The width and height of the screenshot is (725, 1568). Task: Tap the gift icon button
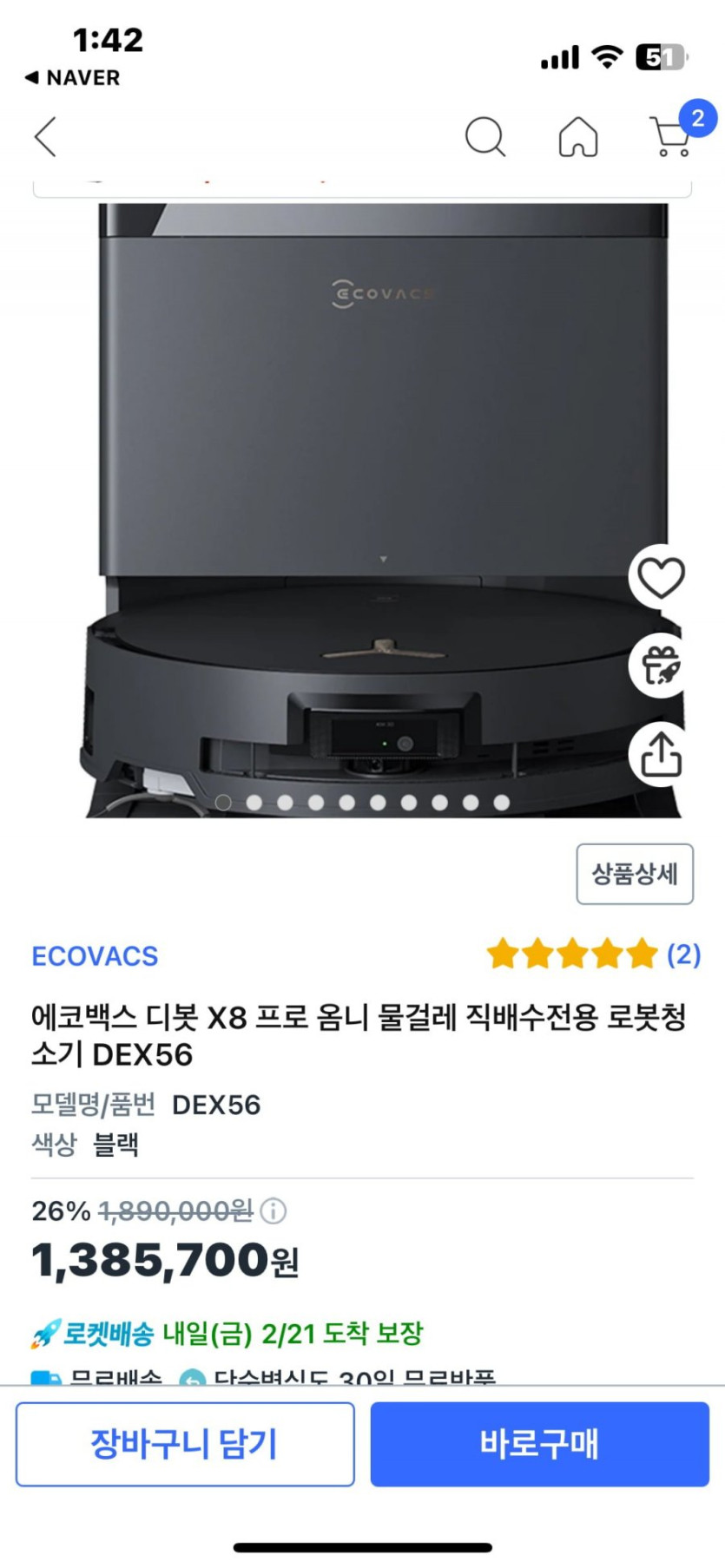point(661,666)
